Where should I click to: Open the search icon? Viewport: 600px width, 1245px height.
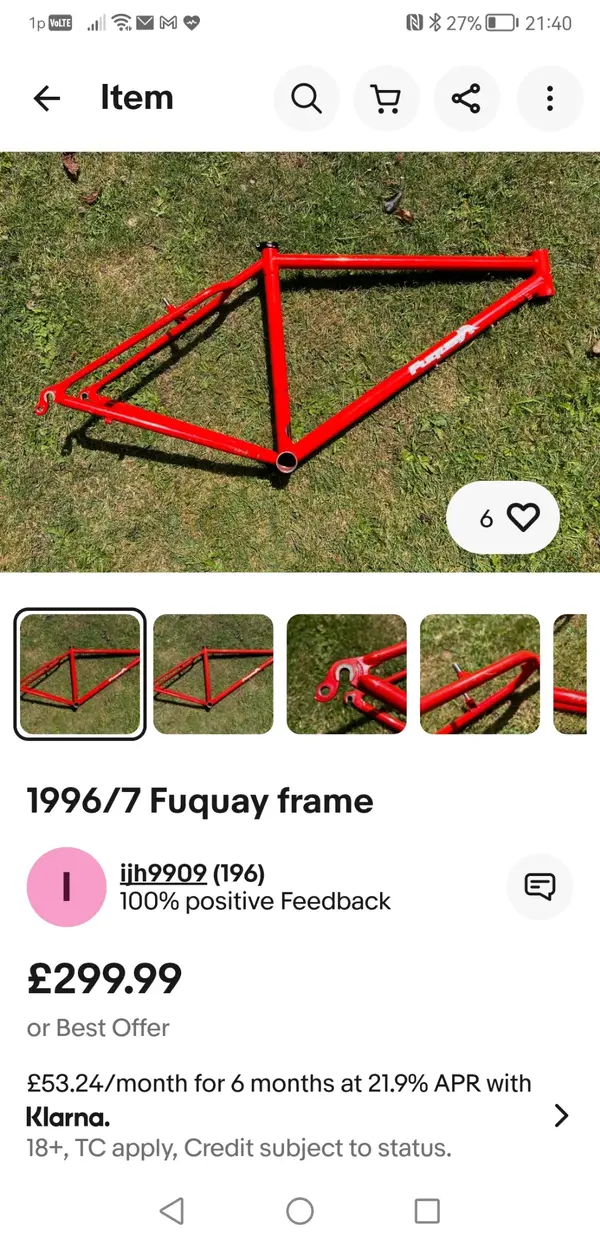(x=306, y=98)
